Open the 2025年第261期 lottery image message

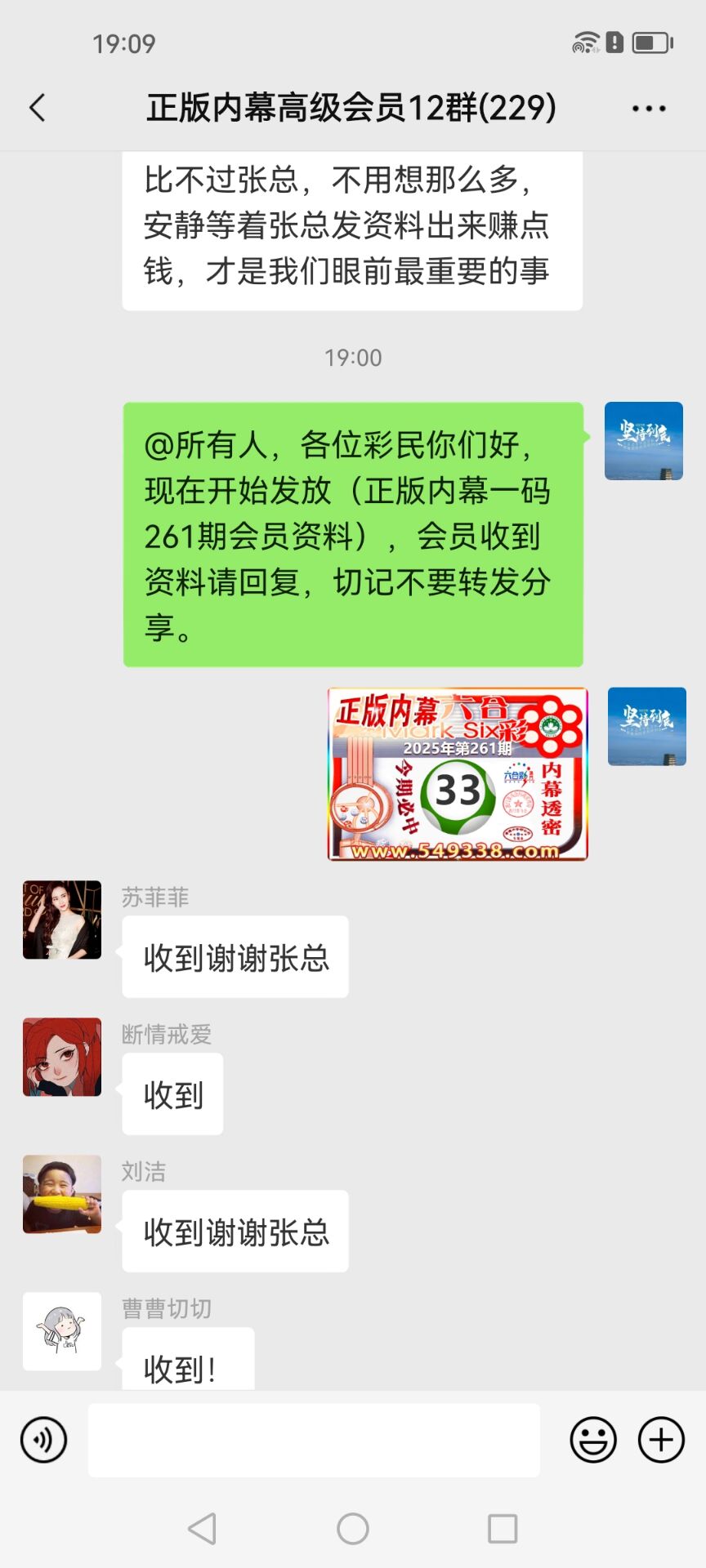[x=458, y=773]
